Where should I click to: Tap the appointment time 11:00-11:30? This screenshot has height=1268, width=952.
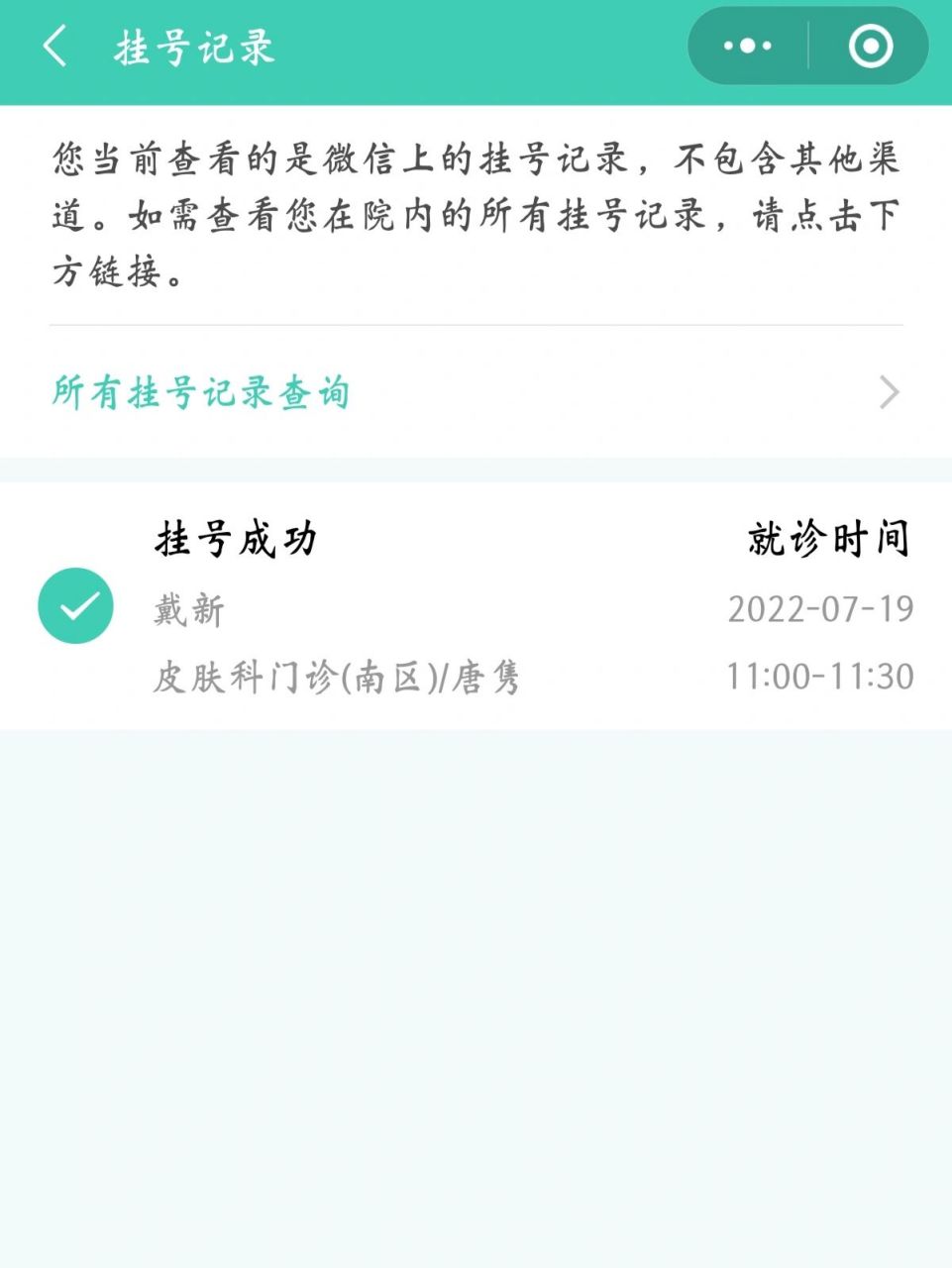[x=820, y=677]
